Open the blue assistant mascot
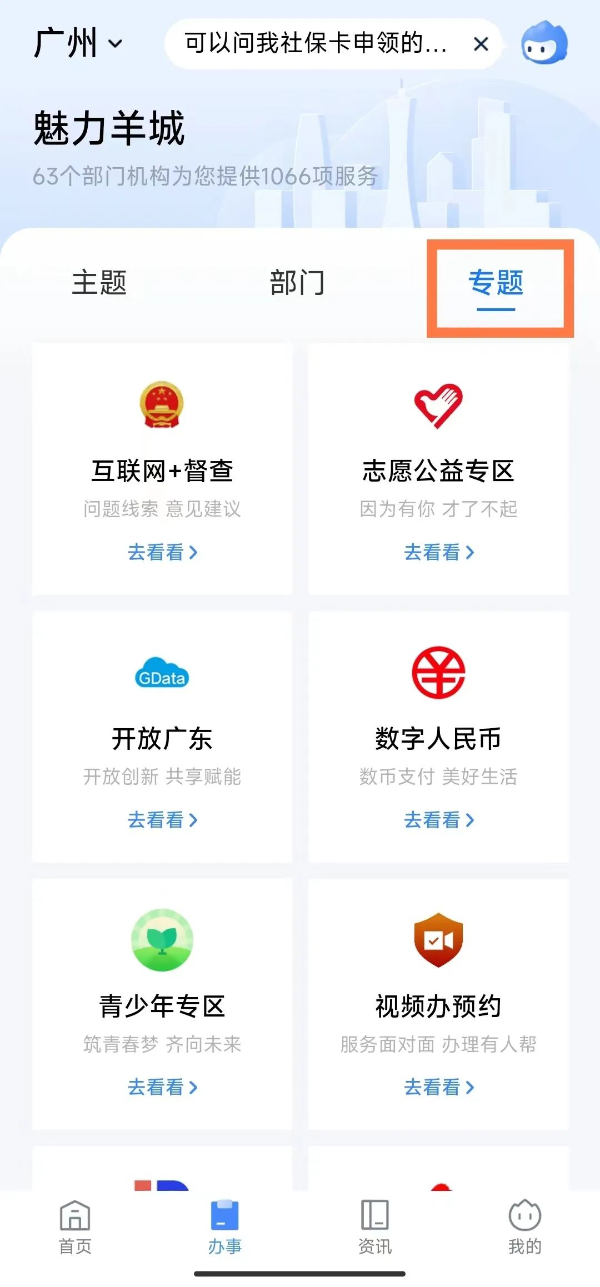The height and width of the screenshot is (1287, 600). [544, 44]
